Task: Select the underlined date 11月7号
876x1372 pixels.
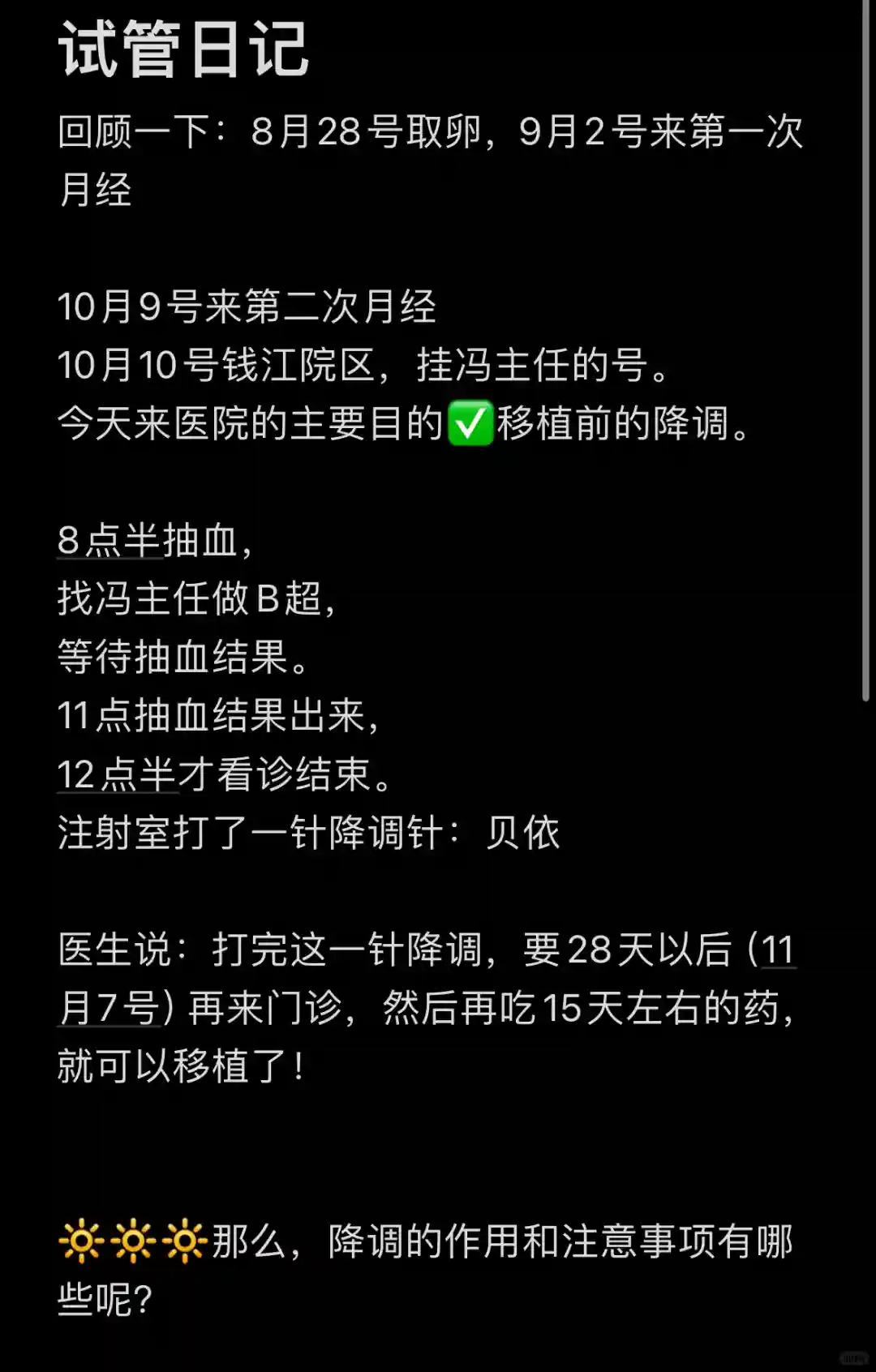Action: (x=109, y=1009)
